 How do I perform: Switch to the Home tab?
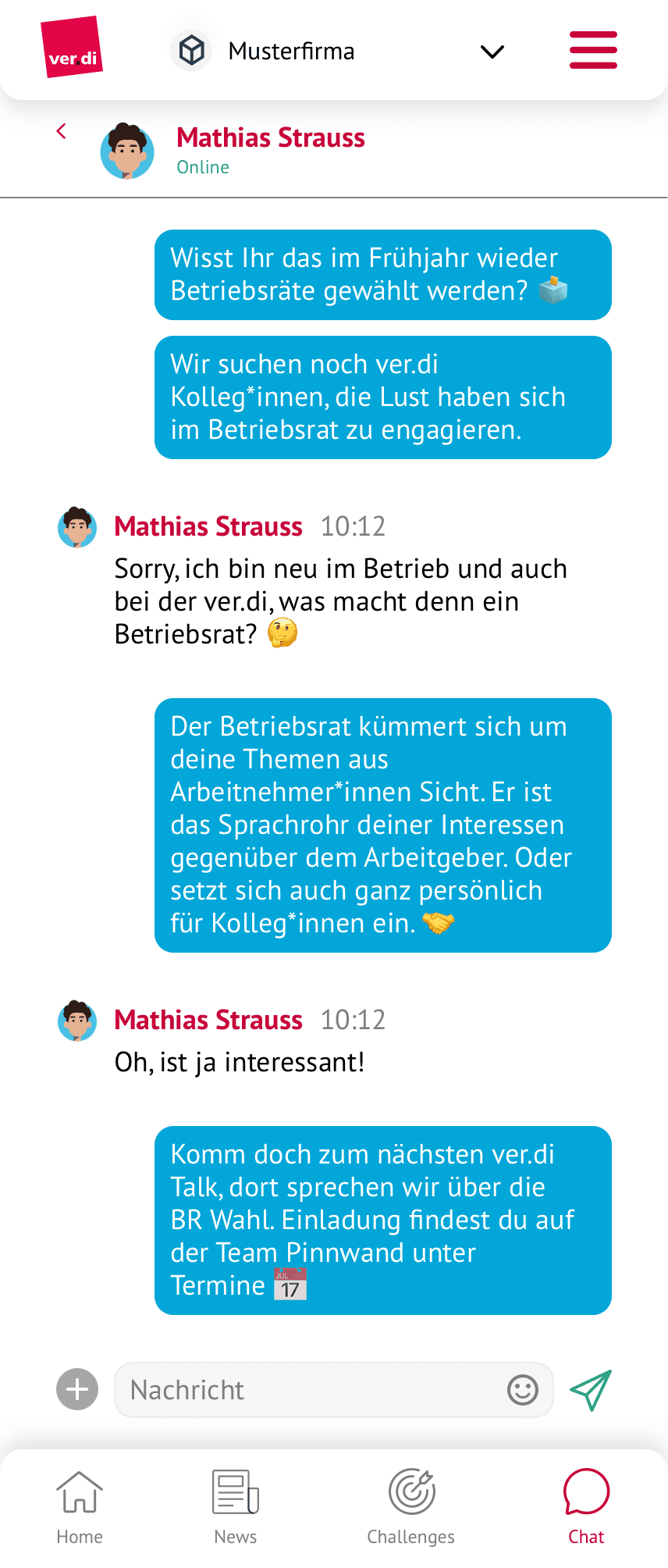click(80, 1507)
